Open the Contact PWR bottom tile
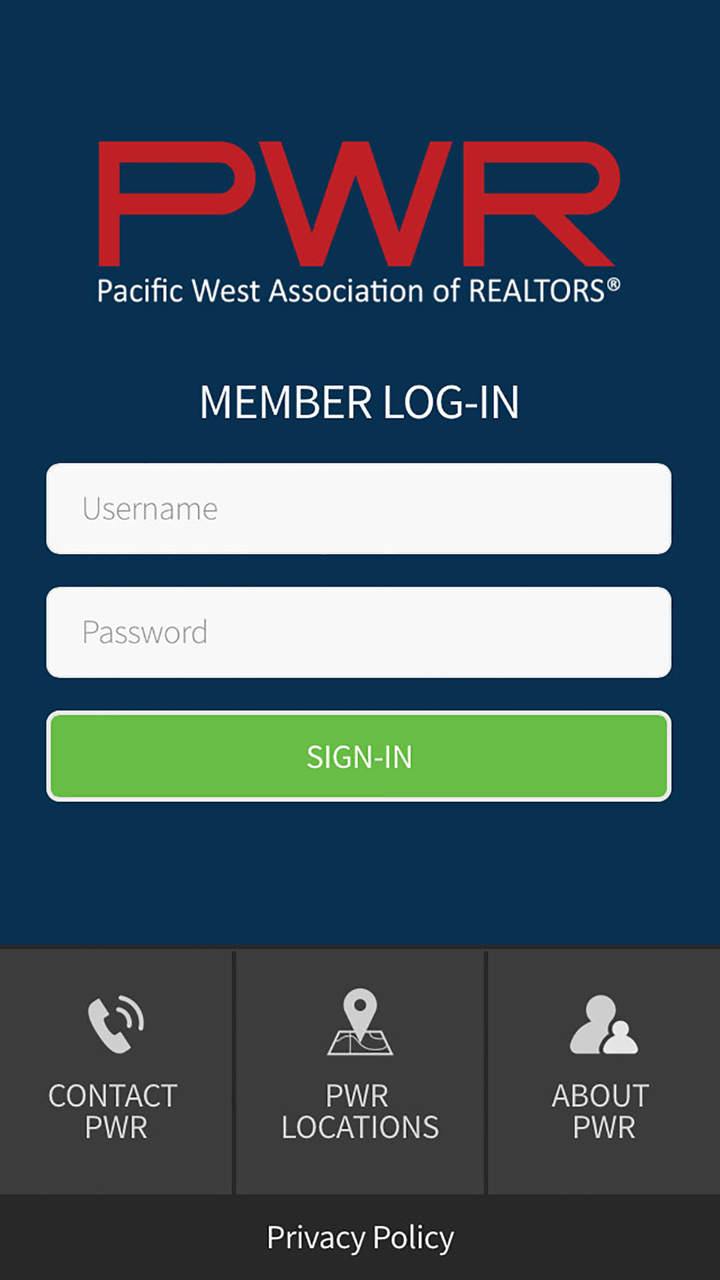This screenshot has height=1280, width=720. click(x=116, y=1072)
